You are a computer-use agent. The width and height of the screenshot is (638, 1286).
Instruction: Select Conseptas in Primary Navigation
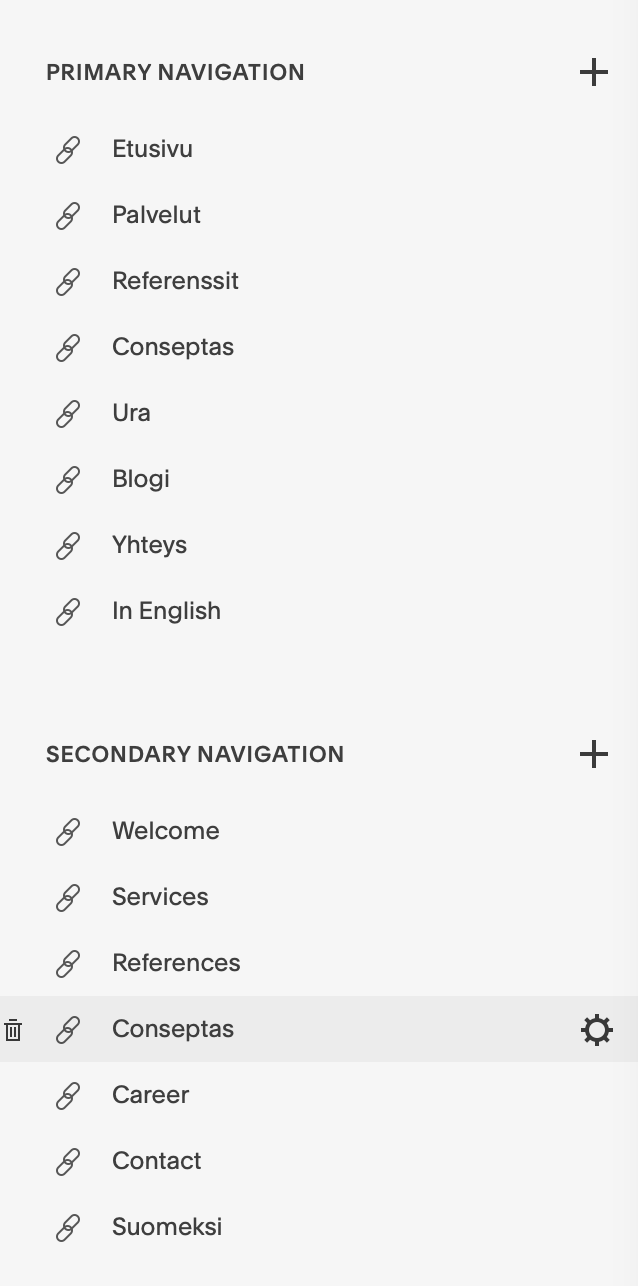319,347
